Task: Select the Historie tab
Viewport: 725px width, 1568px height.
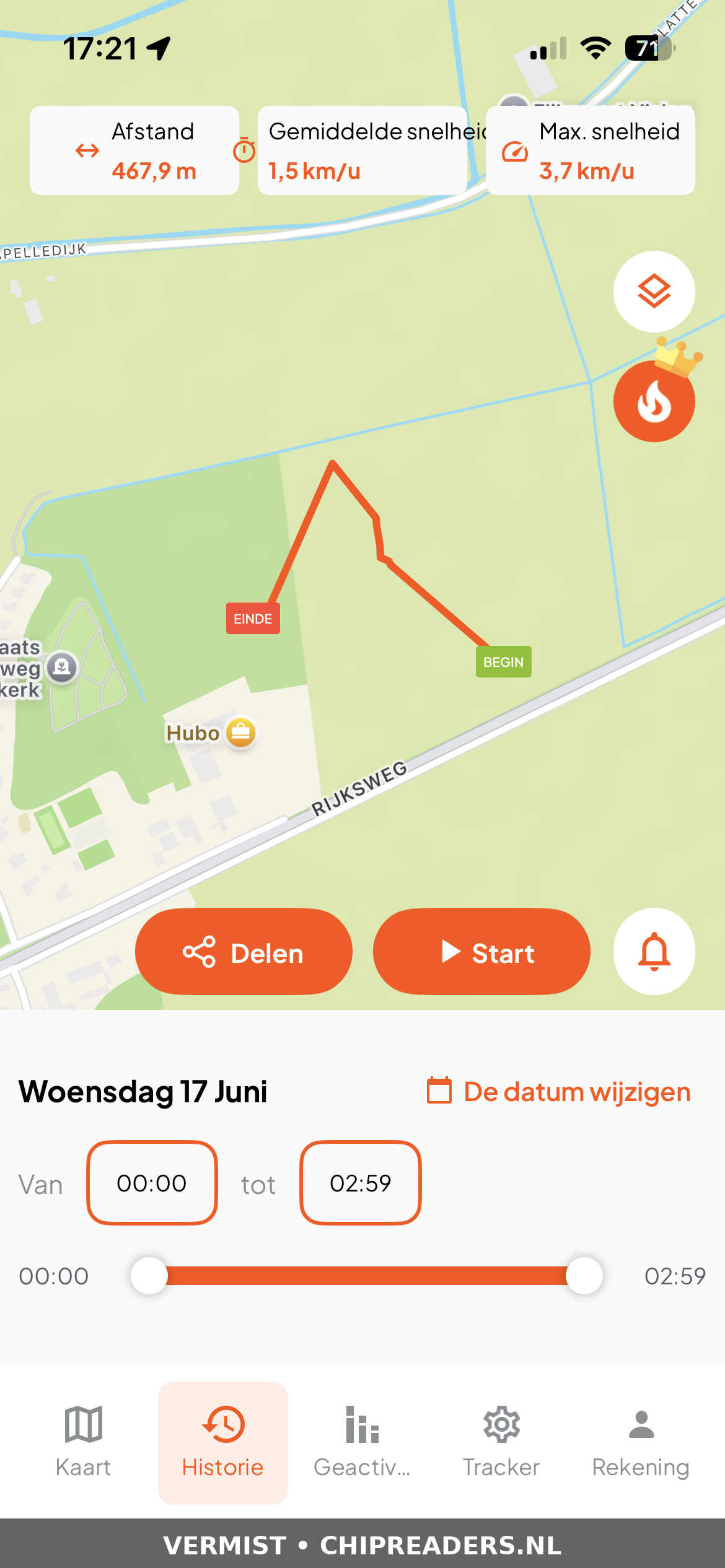Action: tap(223, 1442)
